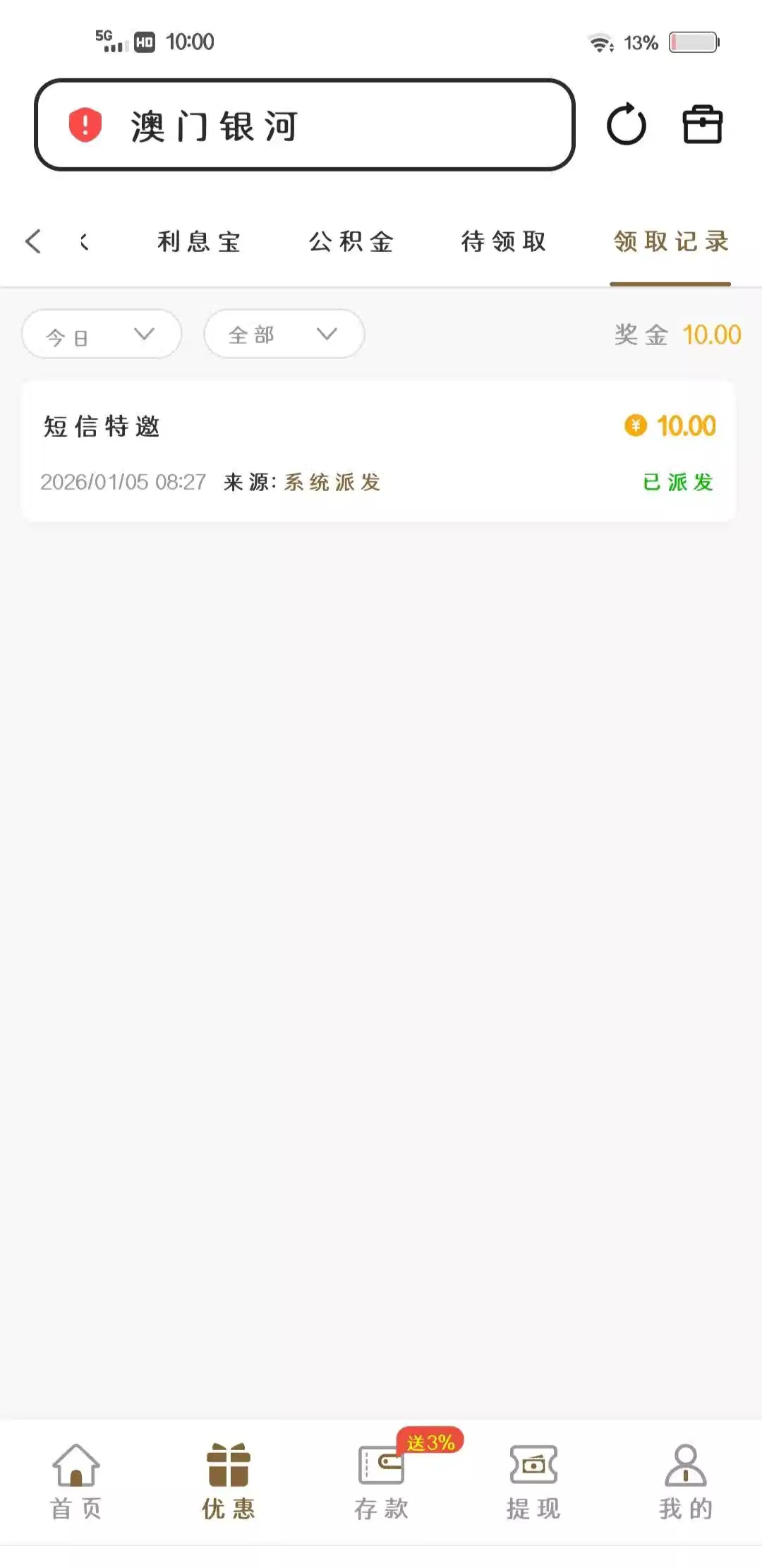Image resolution: width=762 pixels, height=1568 pixels.
Task: Expand the 全部 filter dropdown
Action: (x=284, y=334)
